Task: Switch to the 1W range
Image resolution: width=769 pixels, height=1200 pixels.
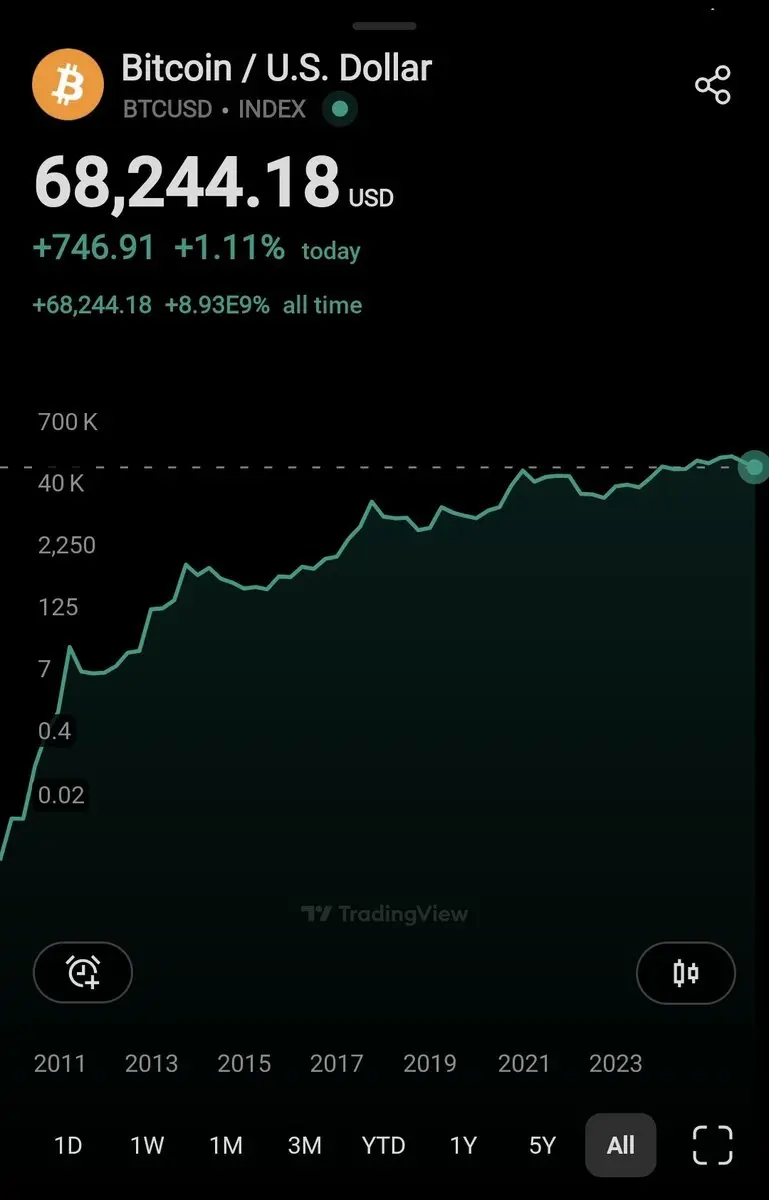Action: coord(147,1145)
